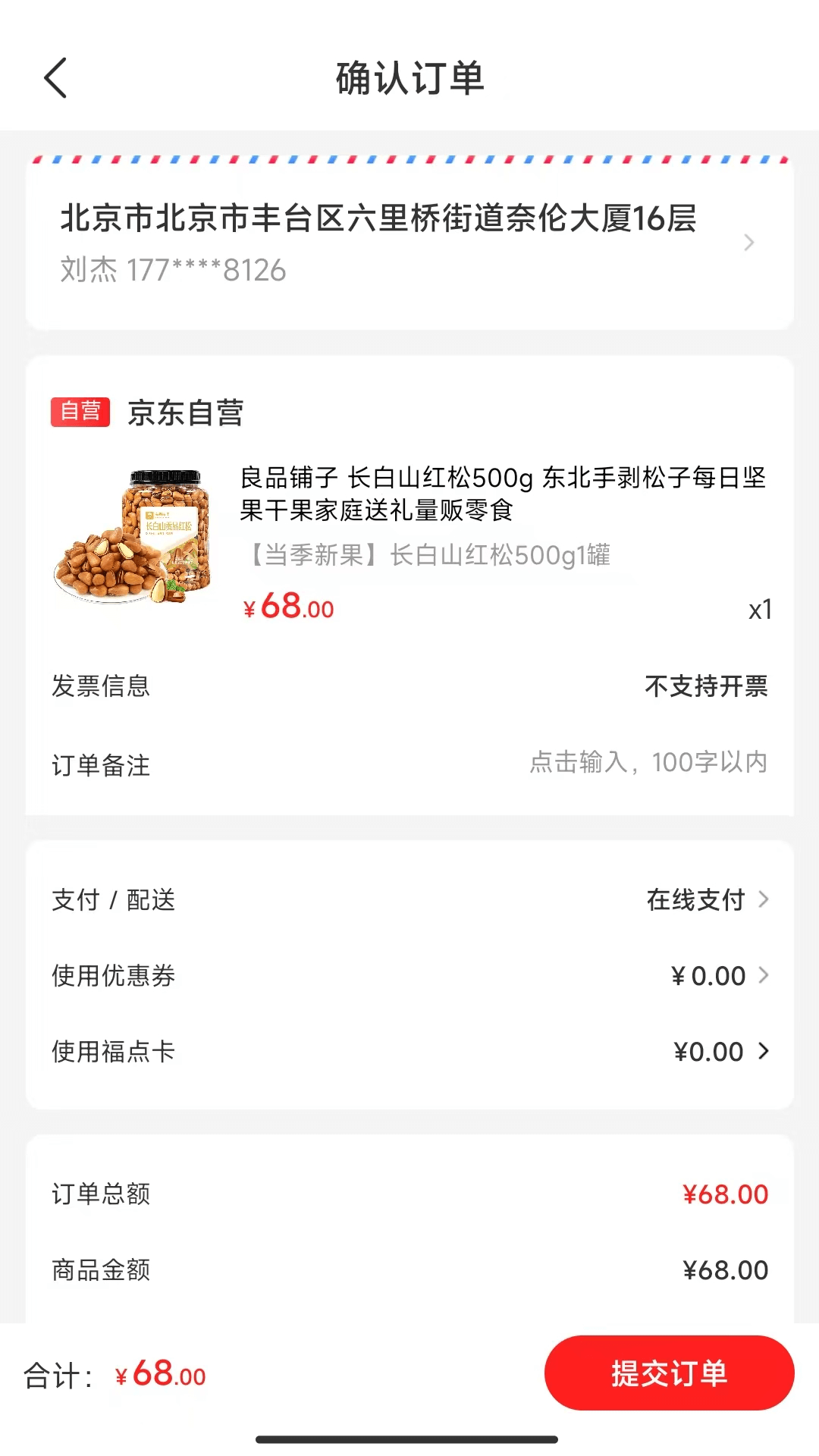This screenshot has width=819, height=1456.
Task: Tap the 确认订单 page title
Action: [x=409, y=78]
